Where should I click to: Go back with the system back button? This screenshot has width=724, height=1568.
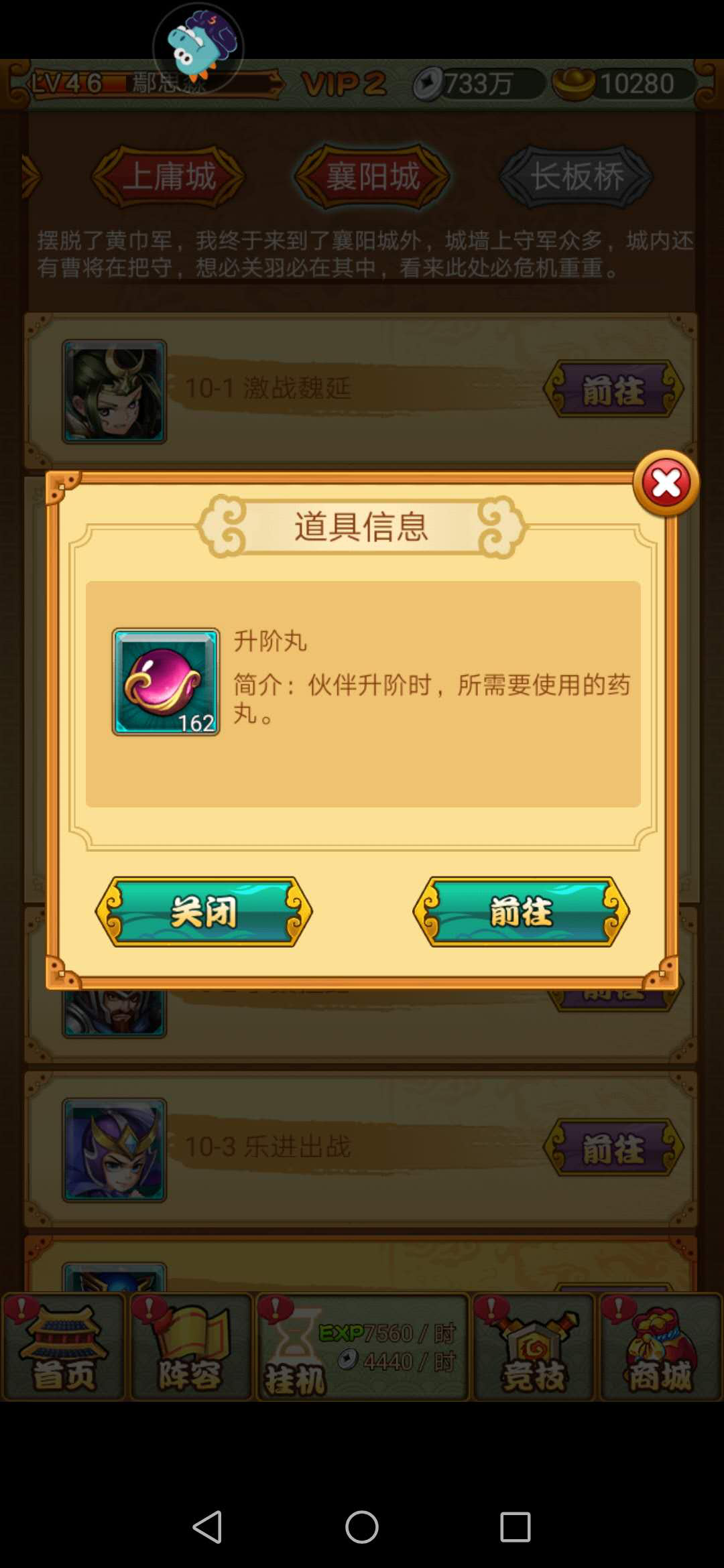[207, 1527]
